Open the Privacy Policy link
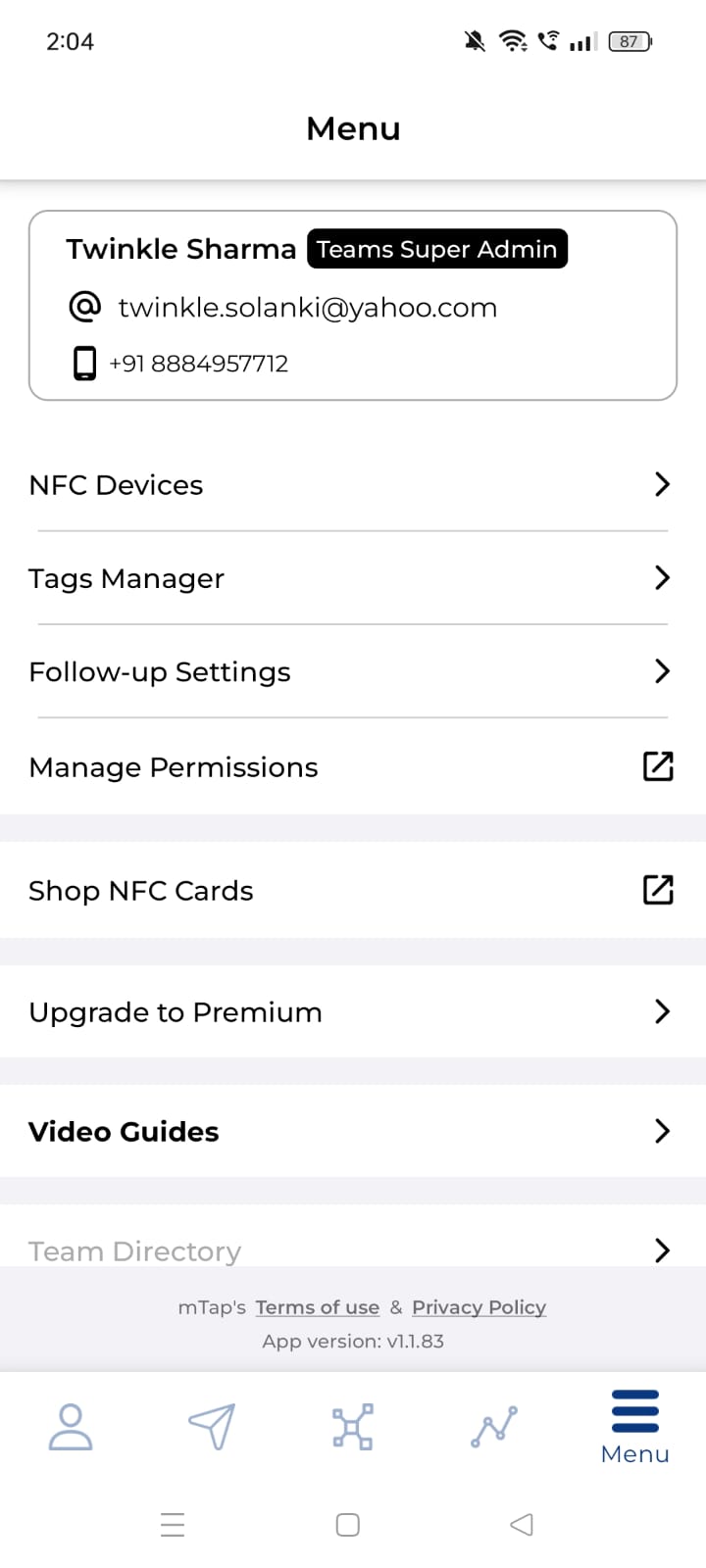The image size is (706, 1568). pos(479,1307)
